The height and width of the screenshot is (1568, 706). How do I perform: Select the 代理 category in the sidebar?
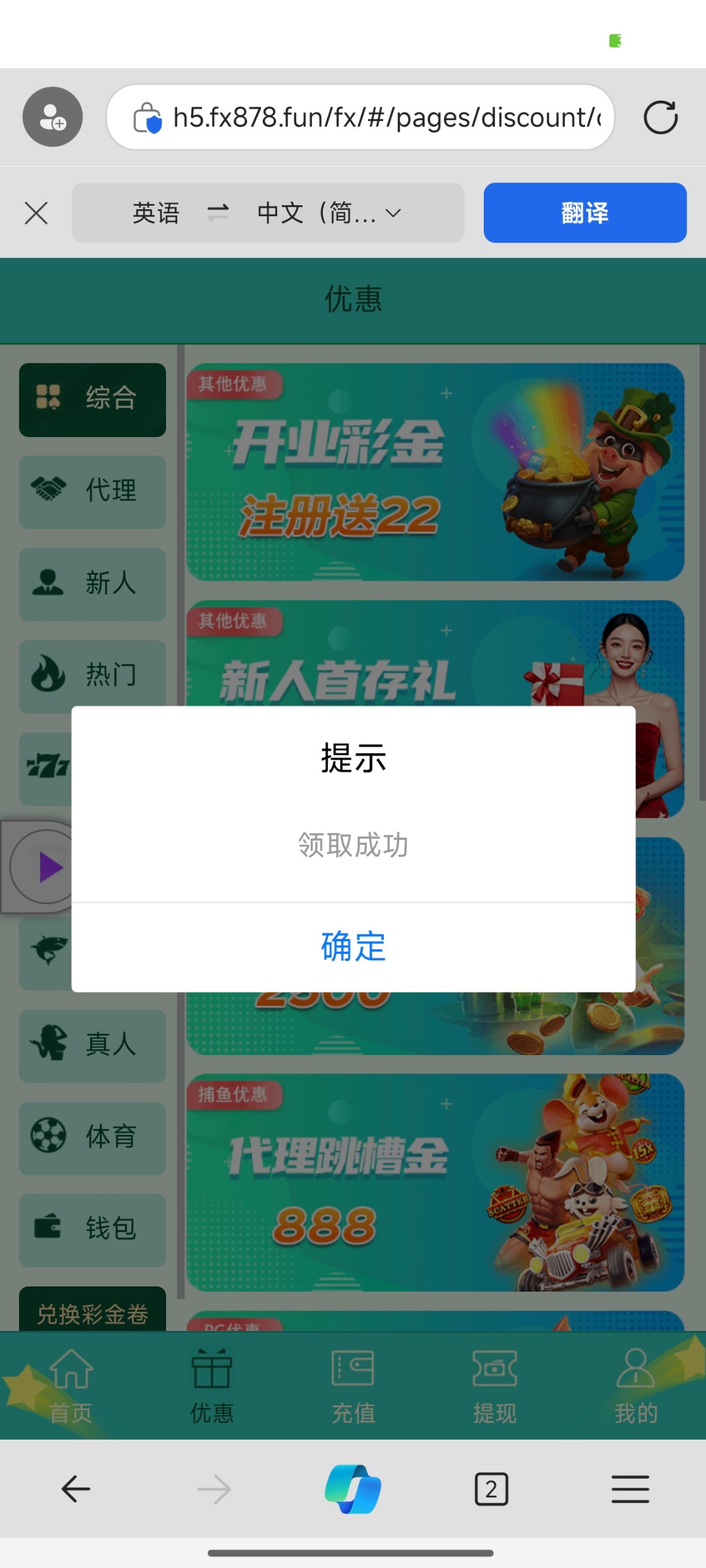92,491
